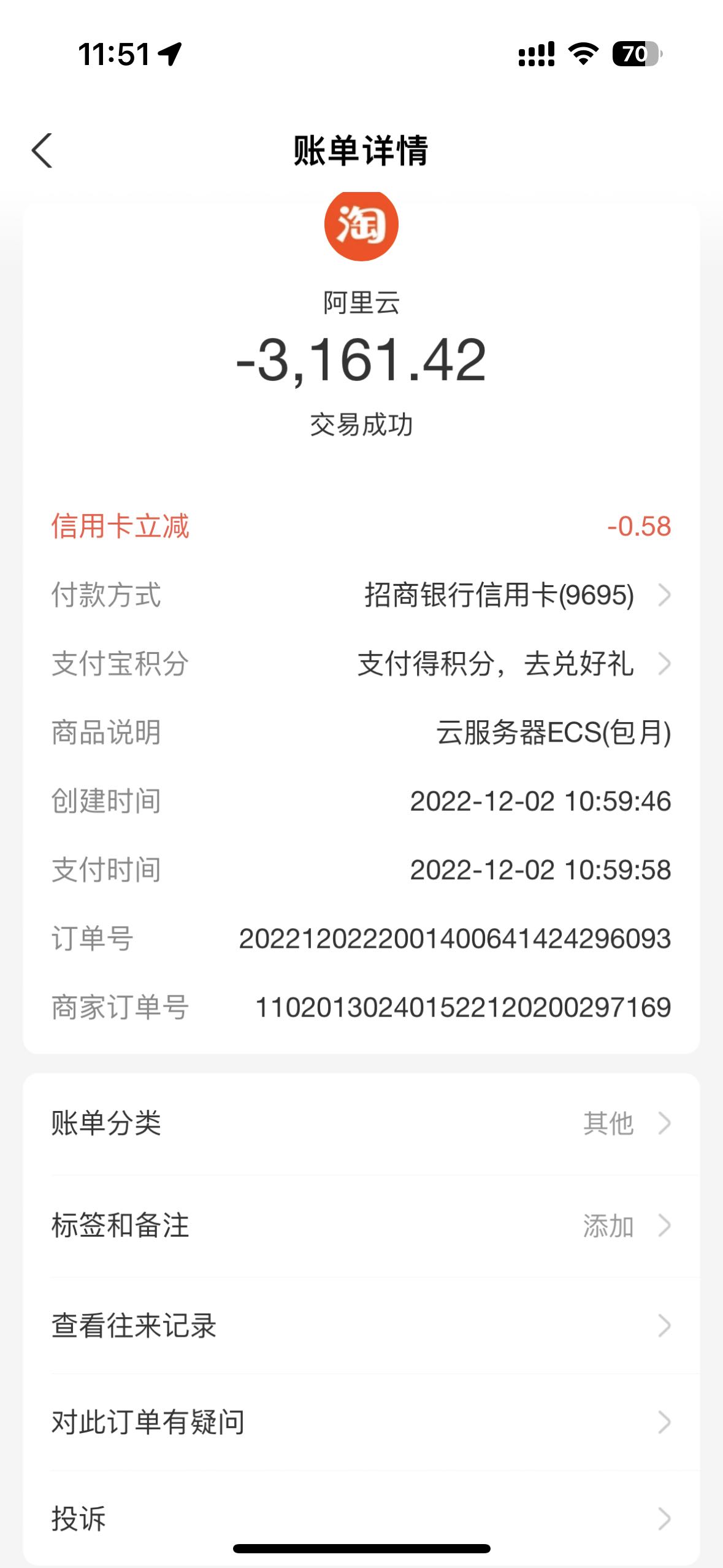723x1568 pixels.
Task: Tap the Taobao merchant logo
Action: [361, 225]
